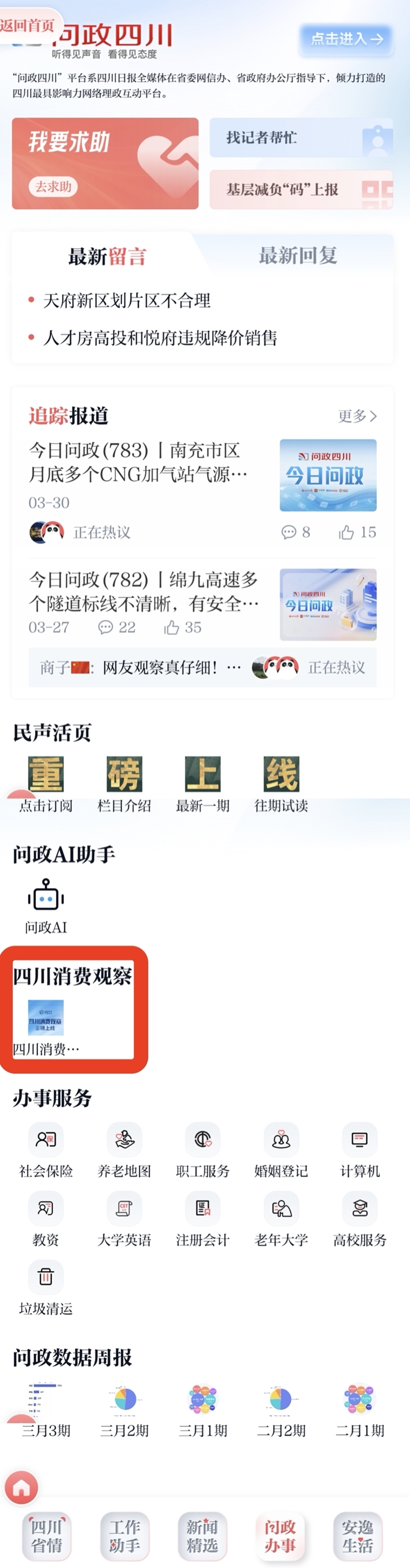
Task: Tap the 返回首页 button
Action: pos(28,25)
